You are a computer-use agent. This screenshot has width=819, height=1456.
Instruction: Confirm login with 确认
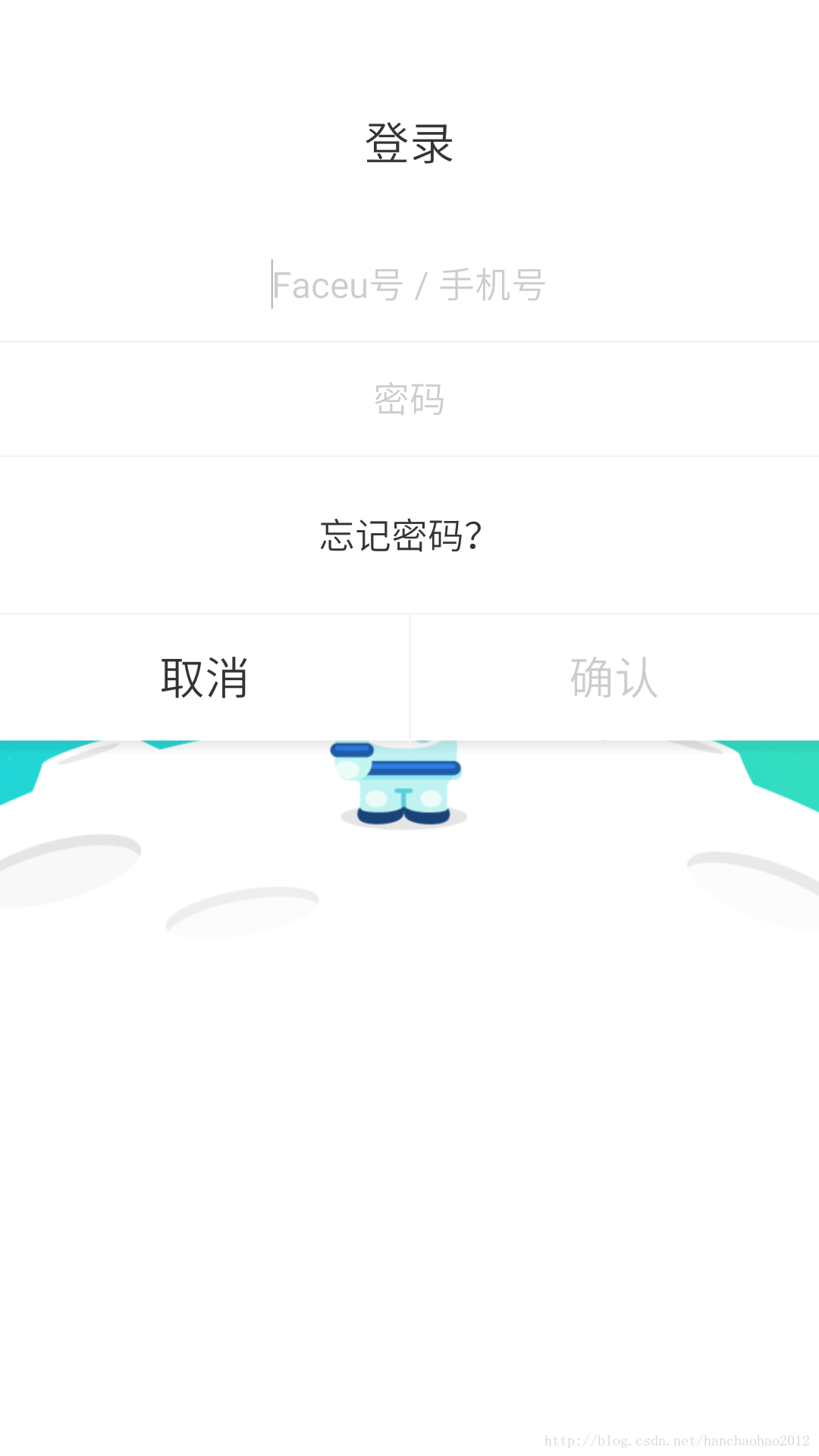[614, 677]
